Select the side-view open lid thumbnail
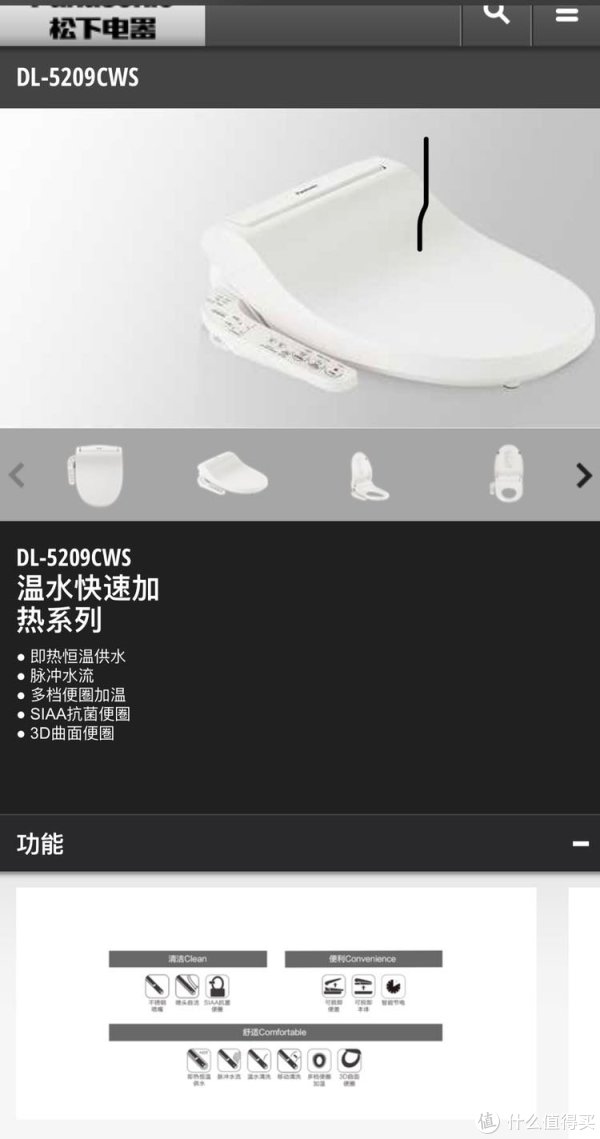 pyautogui.click(x=368, y=475)
